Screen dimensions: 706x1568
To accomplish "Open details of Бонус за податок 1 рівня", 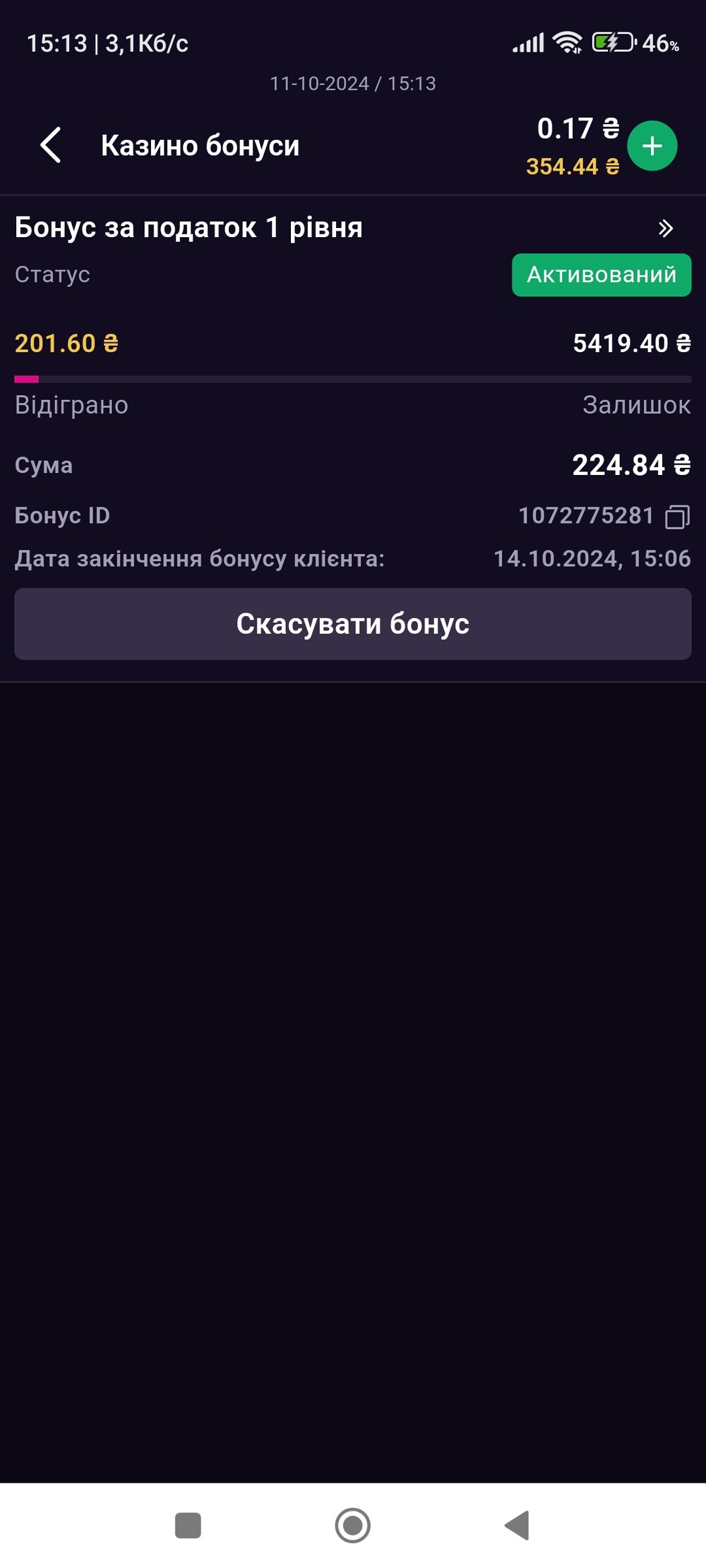I will tap(665, 228).
